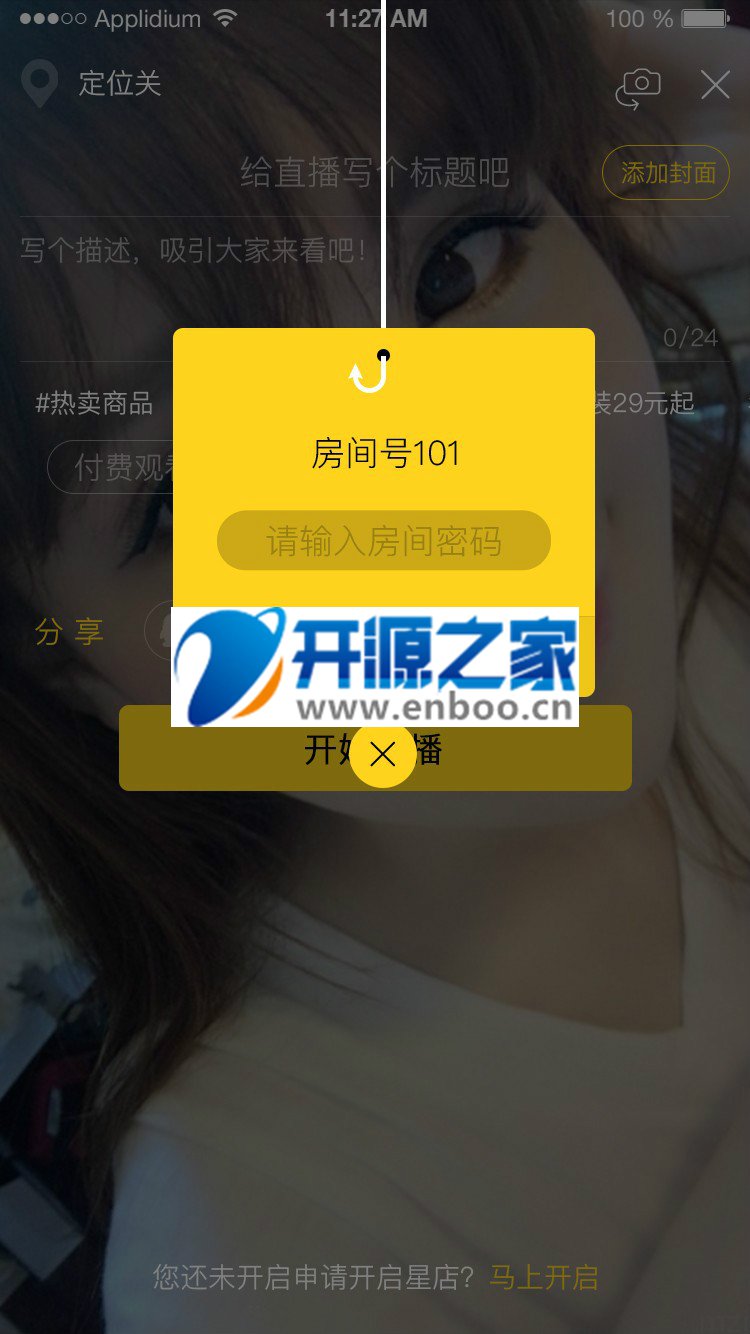The image size is (750, 1334).
Task: Select the #热卖商品 tag
Action: pos(95,403)
